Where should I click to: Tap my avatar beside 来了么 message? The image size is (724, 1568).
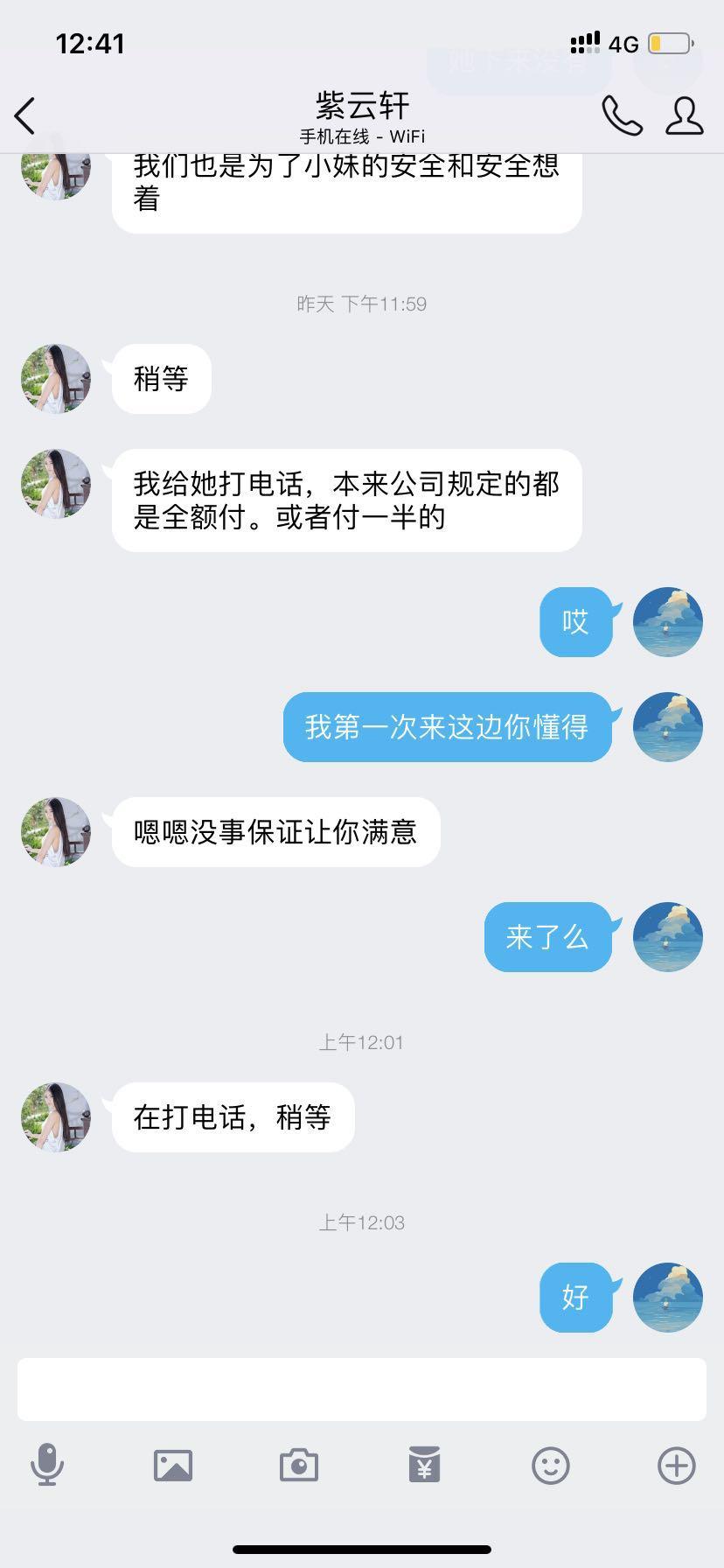667,937
